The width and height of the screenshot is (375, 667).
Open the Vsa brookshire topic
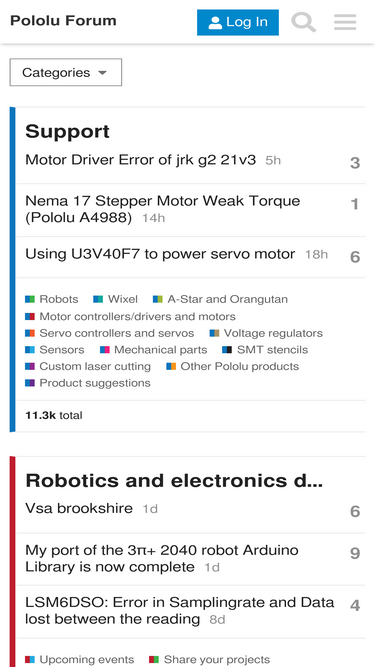click(x=79, y=508)
